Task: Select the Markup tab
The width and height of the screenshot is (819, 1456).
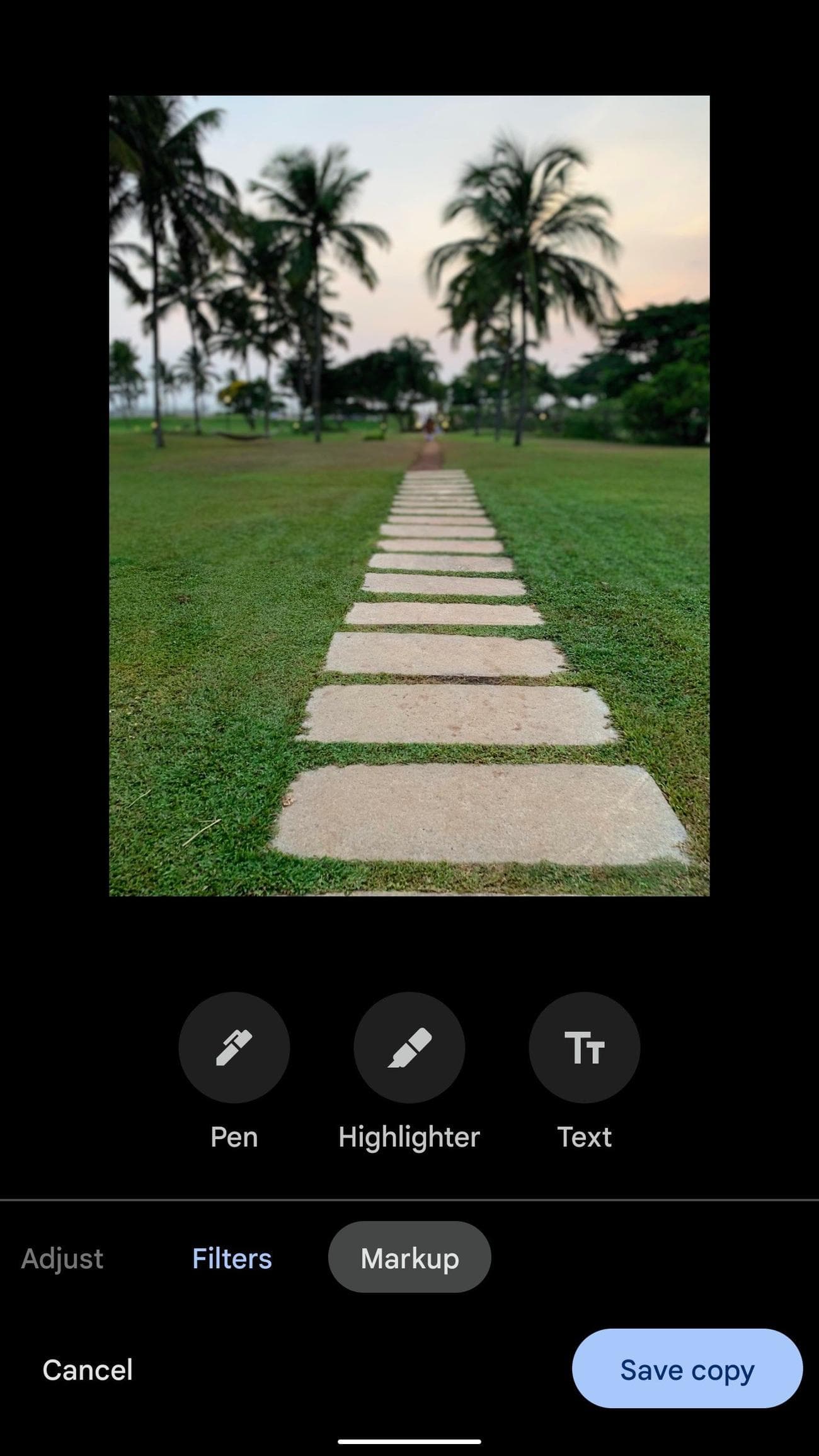Action: [x=409, y=1258]
